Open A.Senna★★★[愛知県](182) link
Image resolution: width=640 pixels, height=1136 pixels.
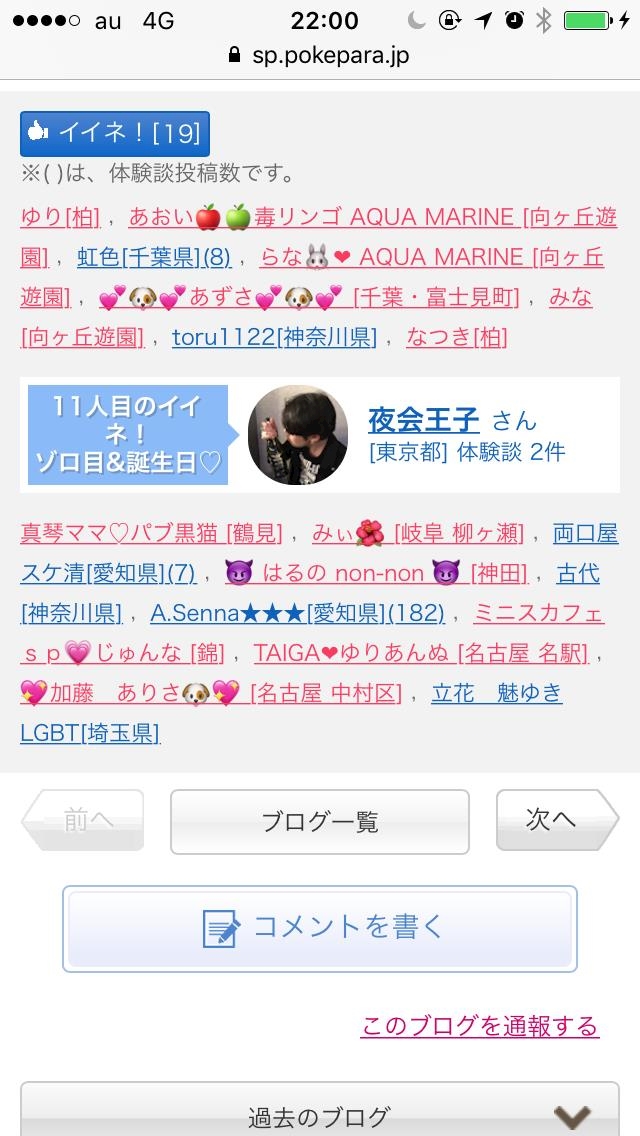[297, 613]
